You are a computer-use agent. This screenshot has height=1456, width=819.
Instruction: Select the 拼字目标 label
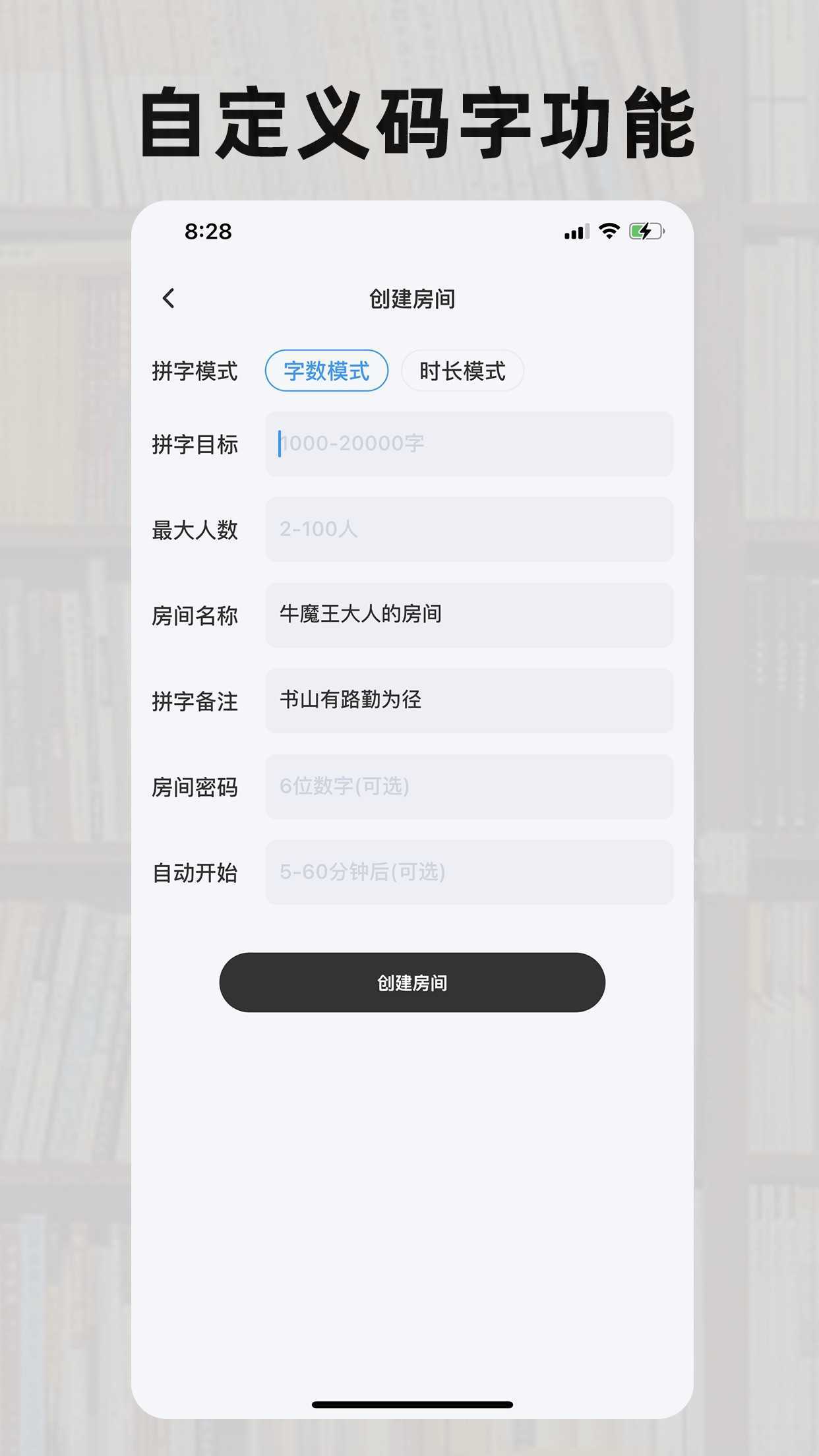click(195, 444)
